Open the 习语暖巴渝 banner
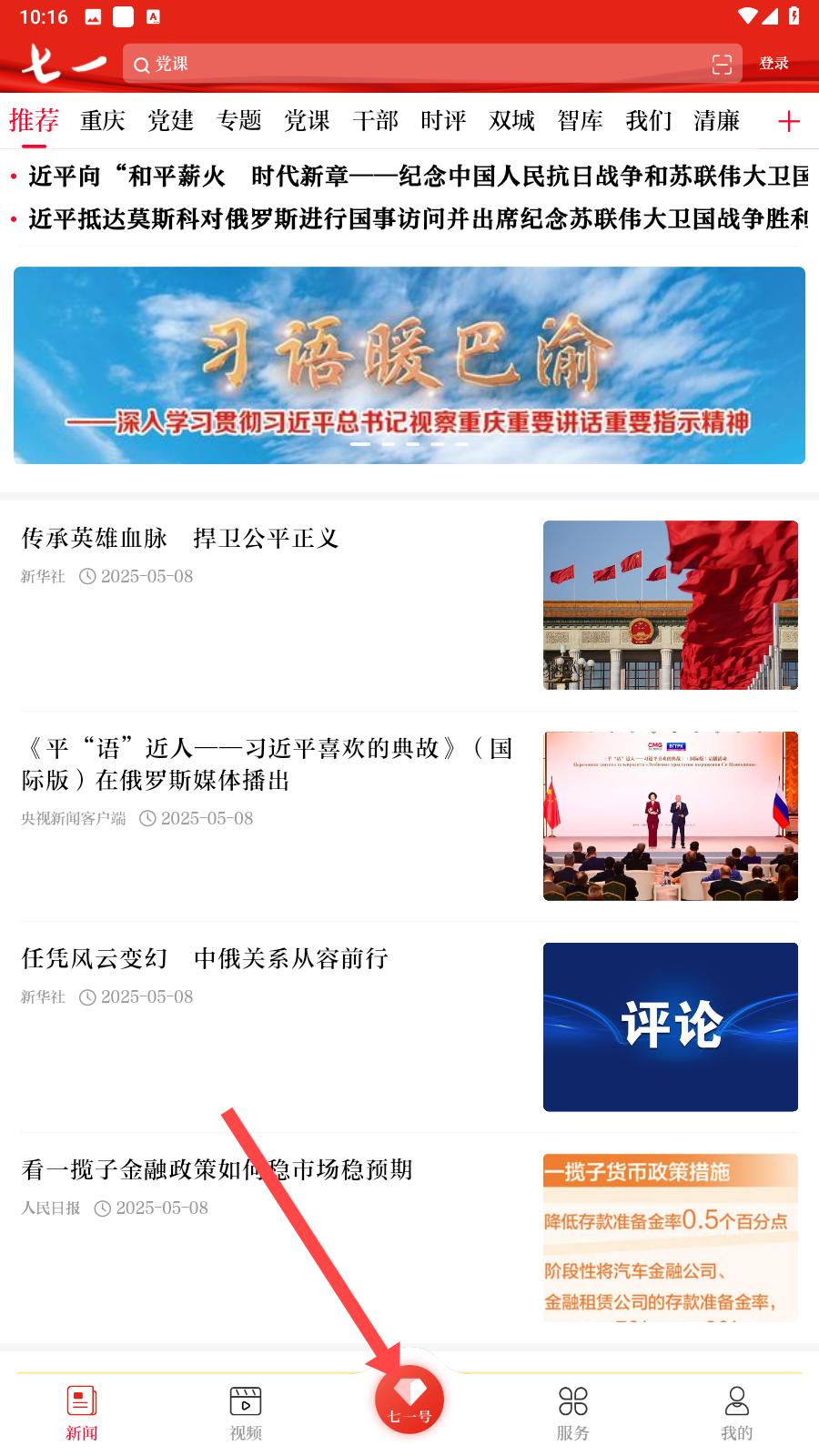The height and width of the screenshot is (1456, 819). [409, 365]
